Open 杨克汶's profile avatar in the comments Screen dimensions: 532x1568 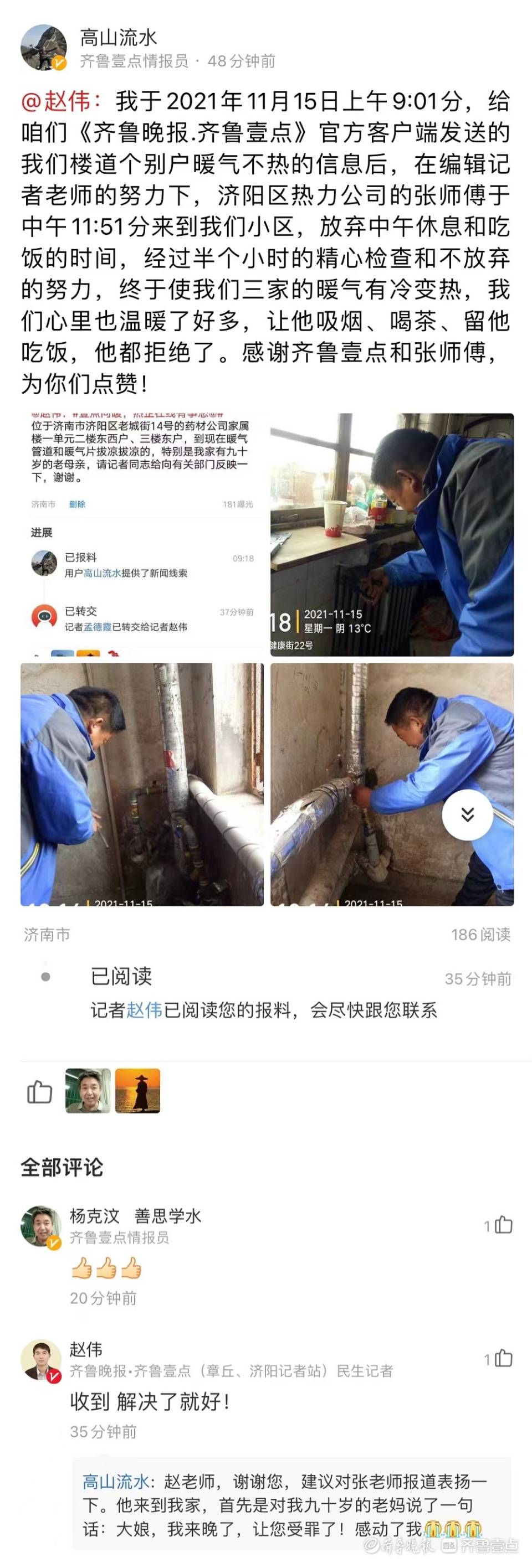(41, 1226)
